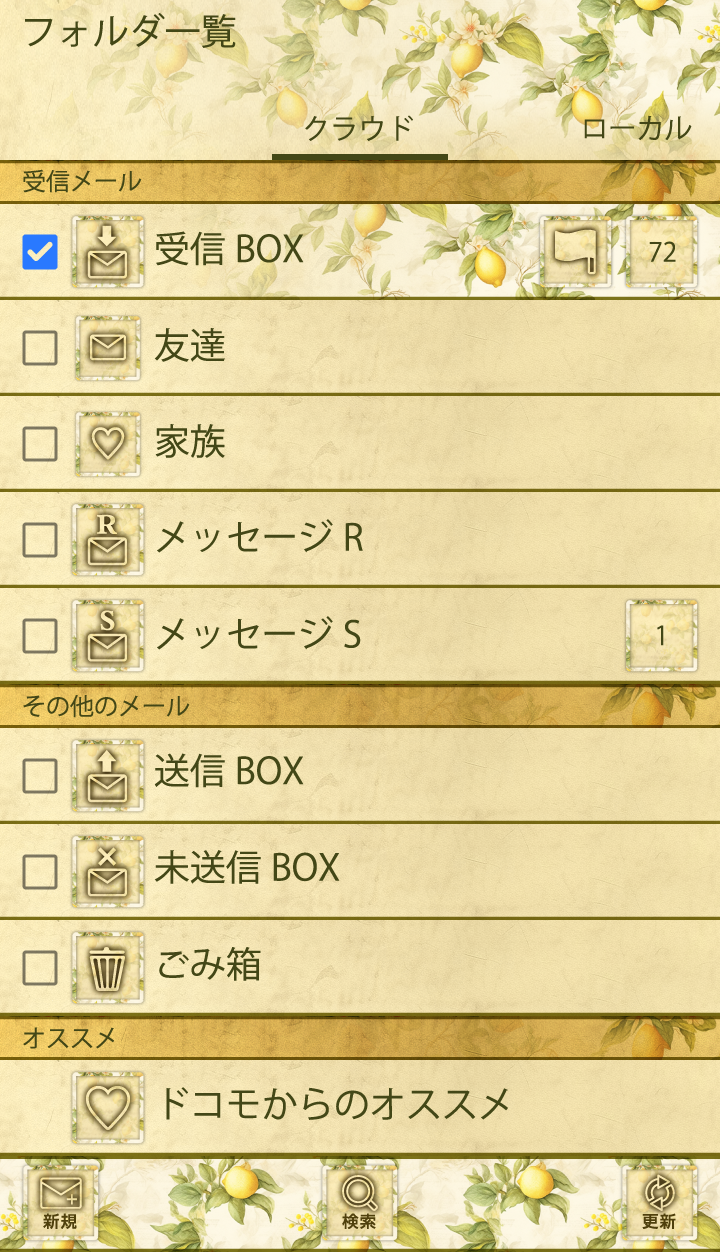Tick the 家族 checkbox
This screenshot has width=720, height=1252.
tap(40, 444)
